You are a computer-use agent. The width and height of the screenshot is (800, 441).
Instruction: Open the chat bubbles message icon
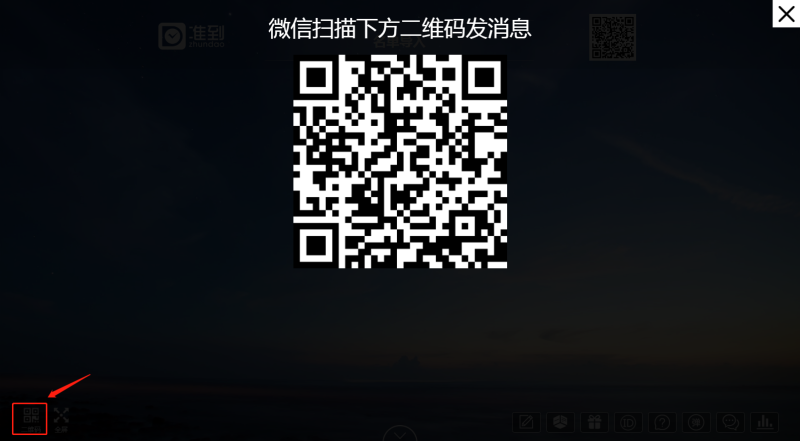(731, 423)
